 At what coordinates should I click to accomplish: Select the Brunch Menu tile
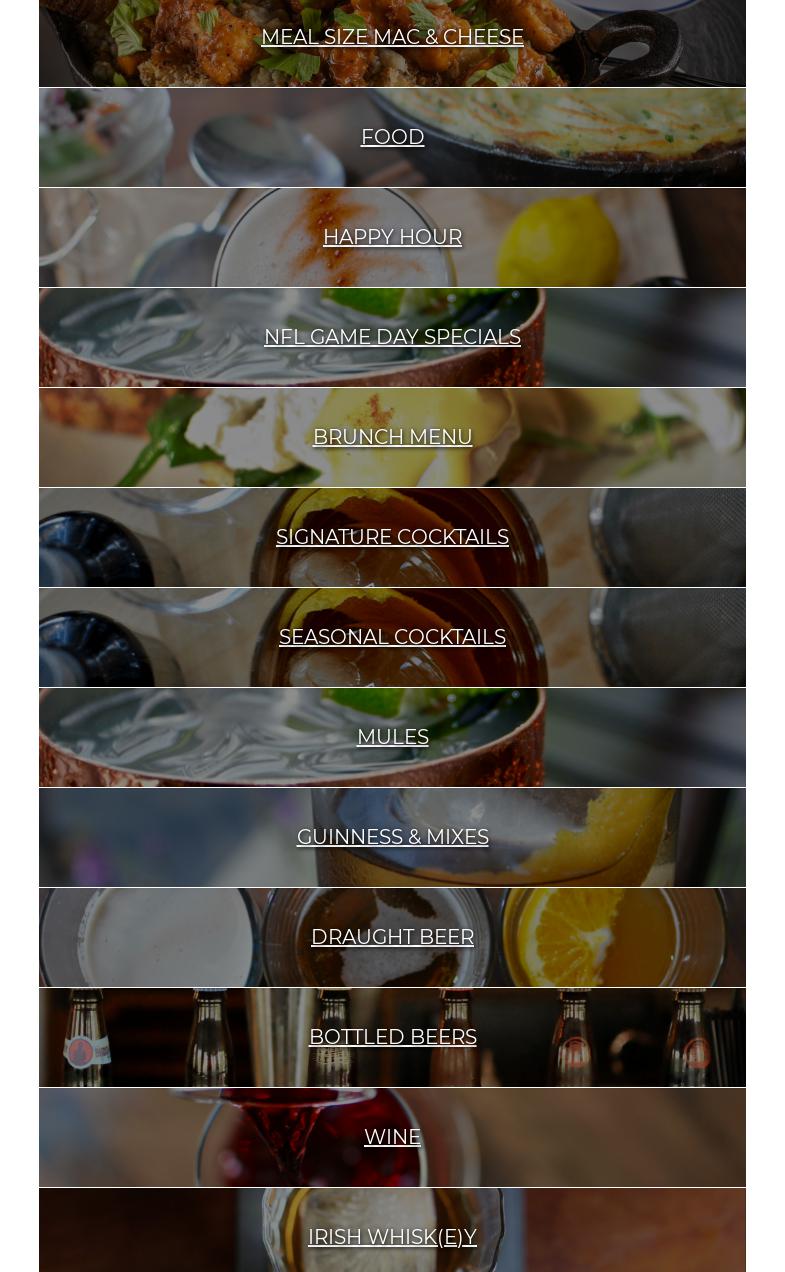(x=392, y=437)
